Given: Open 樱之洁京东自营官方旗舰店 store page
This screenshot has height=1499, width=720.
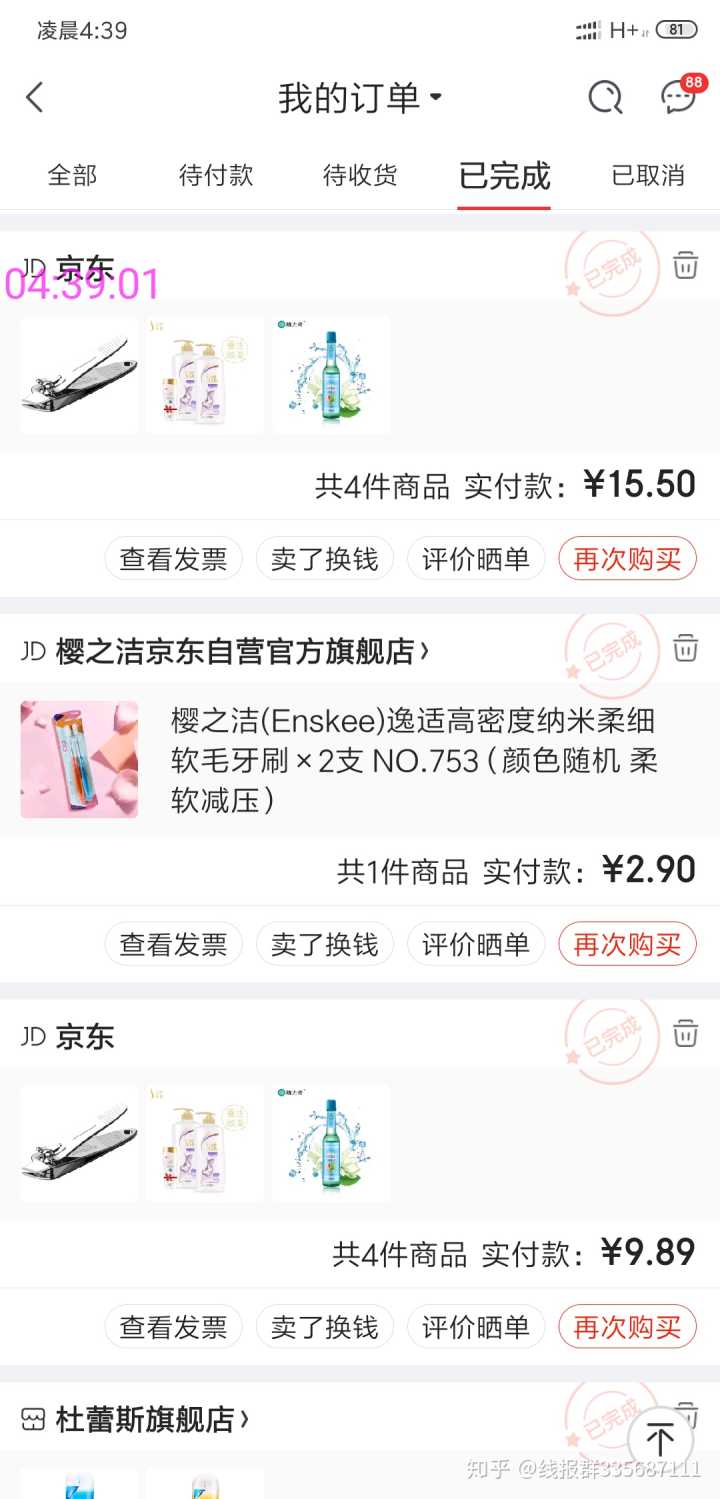Looking at the screenshot, I should tap(240, 652).
